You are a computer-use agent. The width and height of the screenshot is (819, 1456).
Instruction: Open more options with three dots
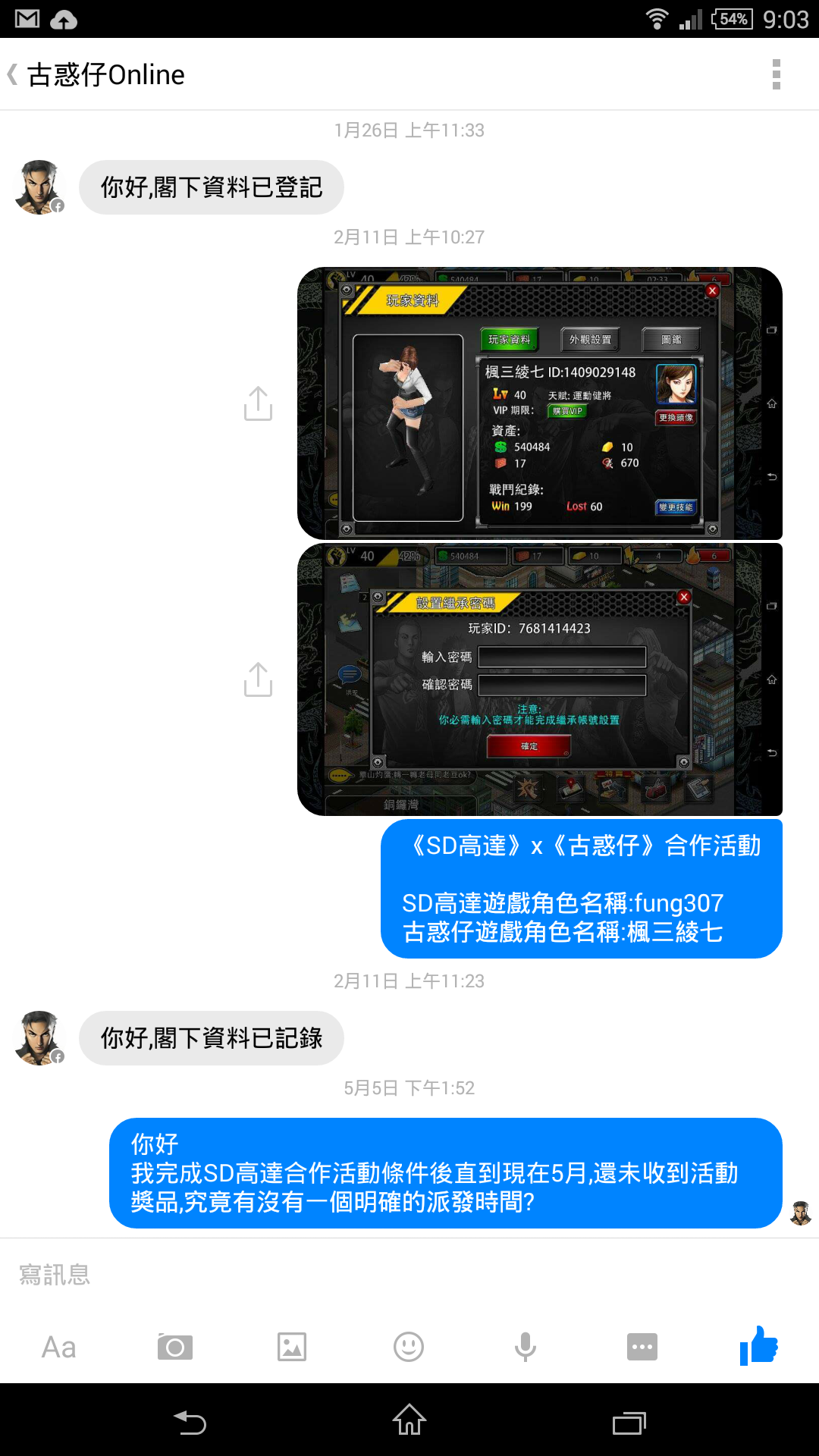click(x=642, y=1348)
